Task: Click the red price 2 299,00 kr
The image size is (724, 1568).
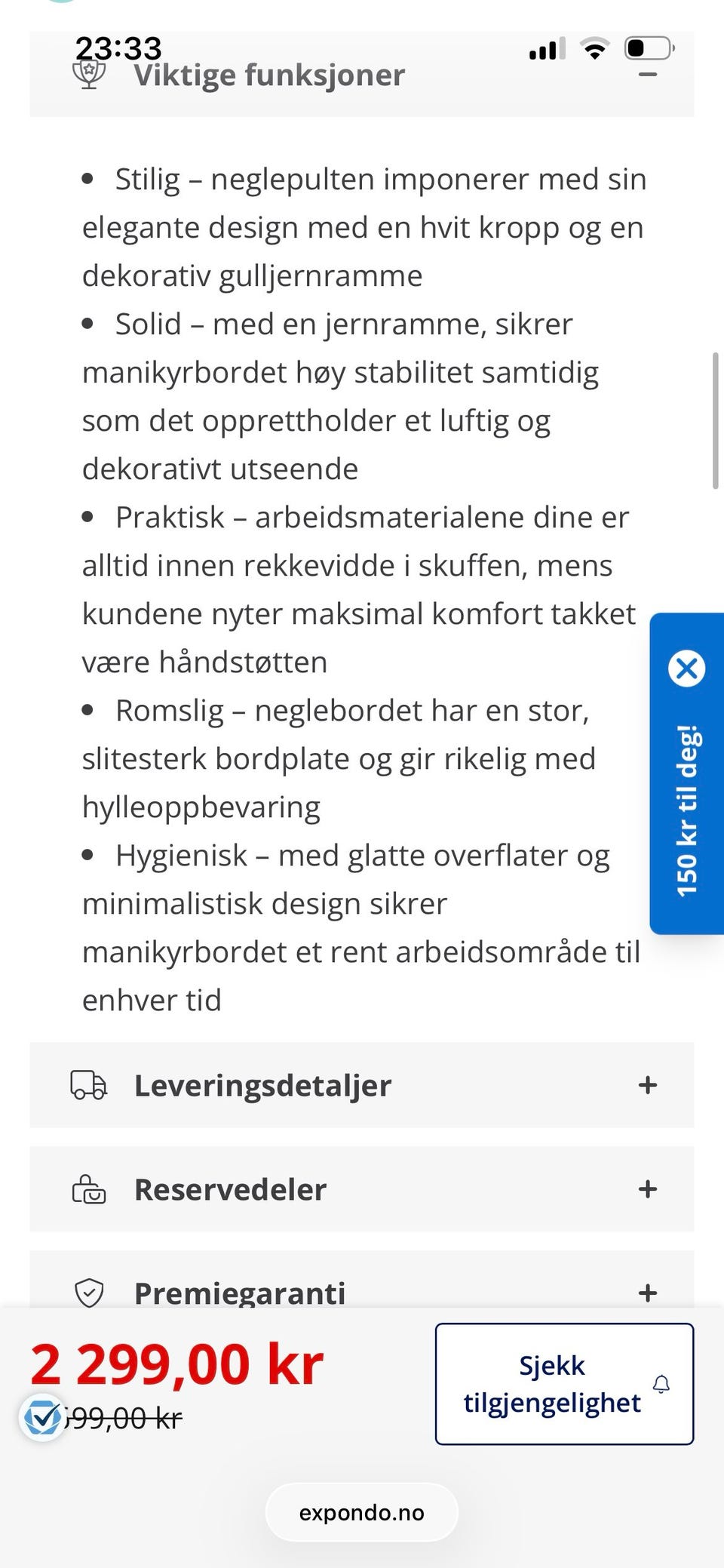Action: pyautogui.click(x=177, y=1364)
